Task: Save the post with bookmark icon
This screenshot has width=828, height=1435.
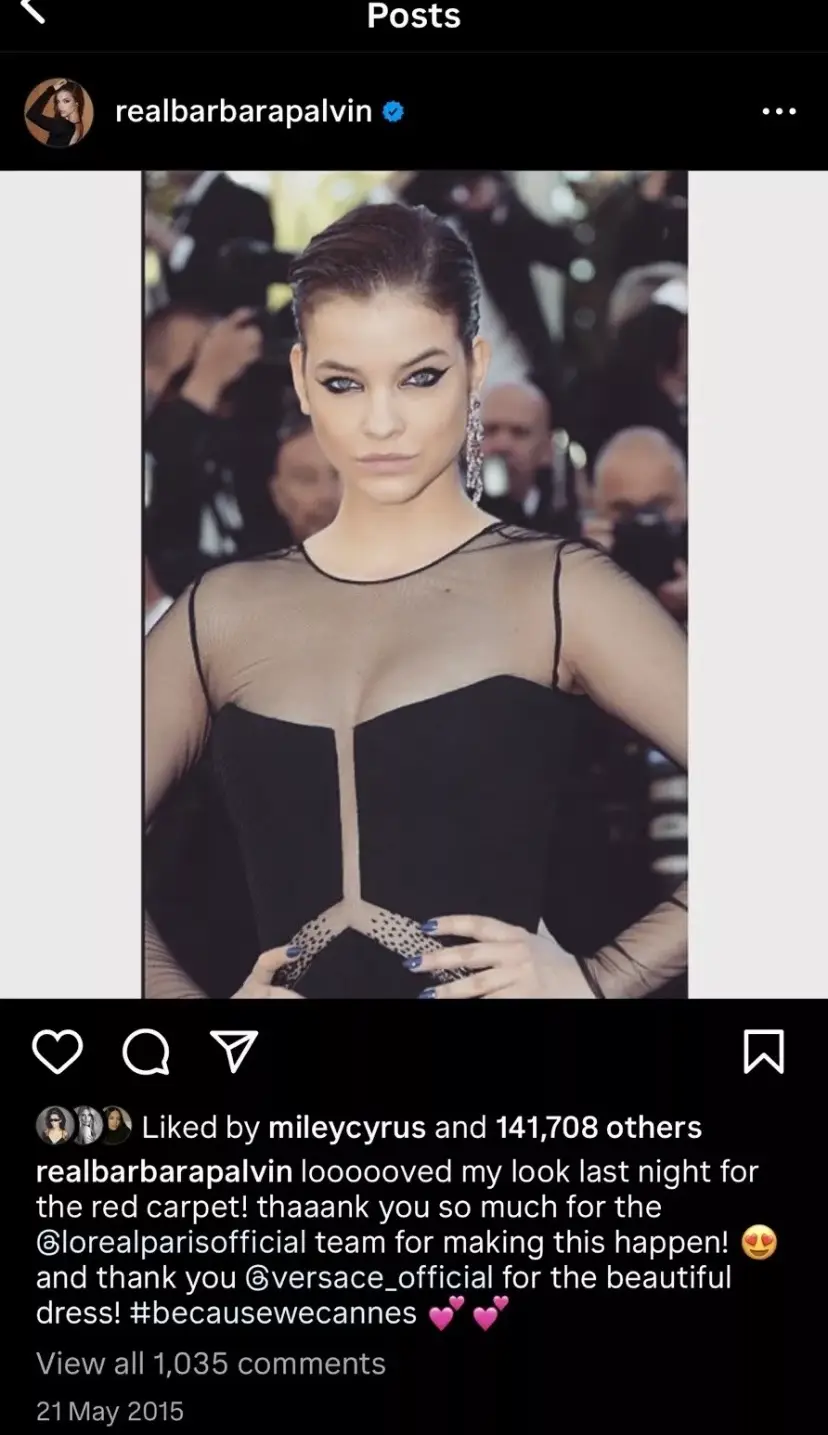Action: (x=764, y=1052)
